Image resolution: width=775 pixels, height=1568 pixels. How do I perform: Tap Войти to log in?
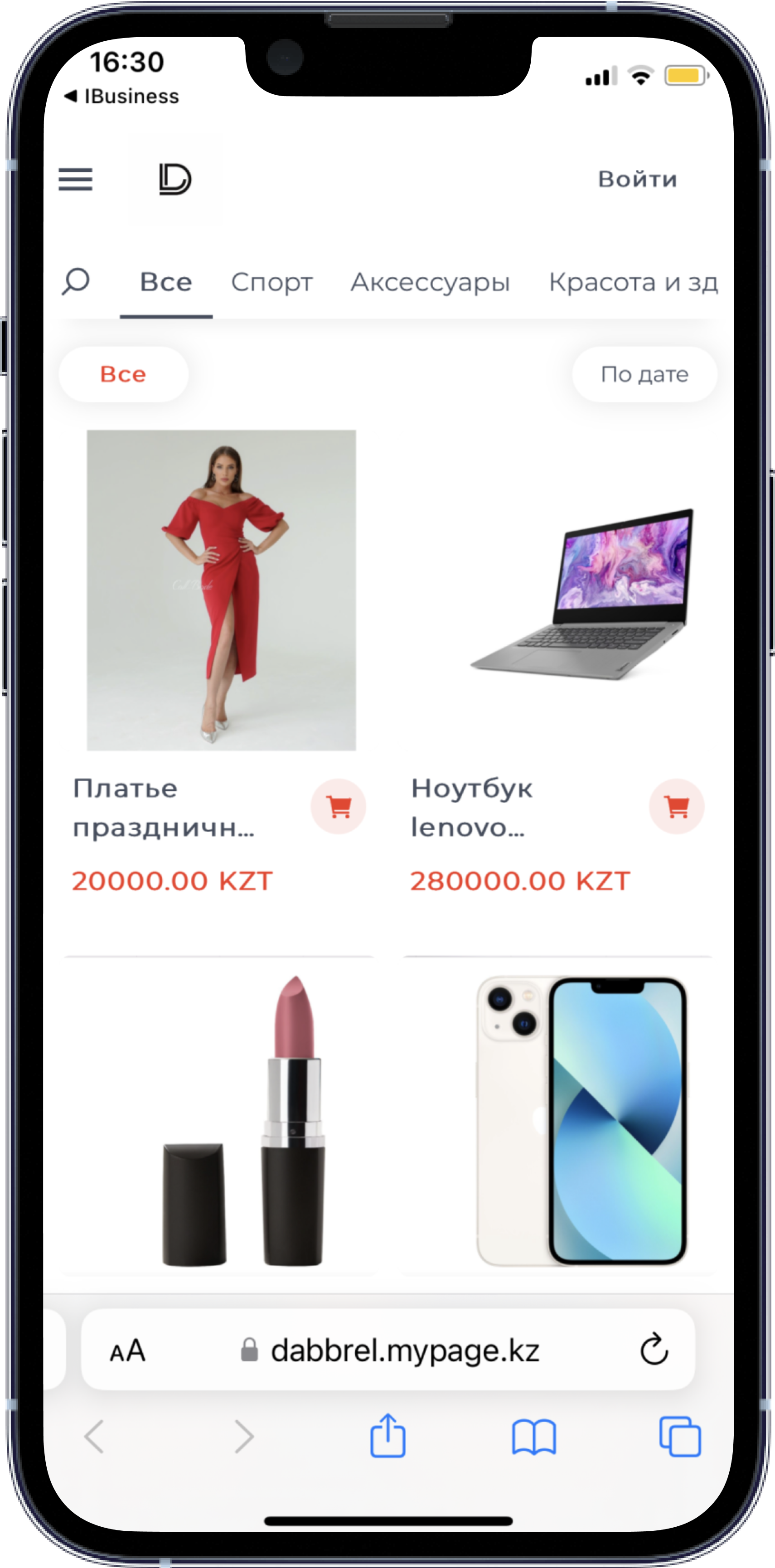(637, 179)
